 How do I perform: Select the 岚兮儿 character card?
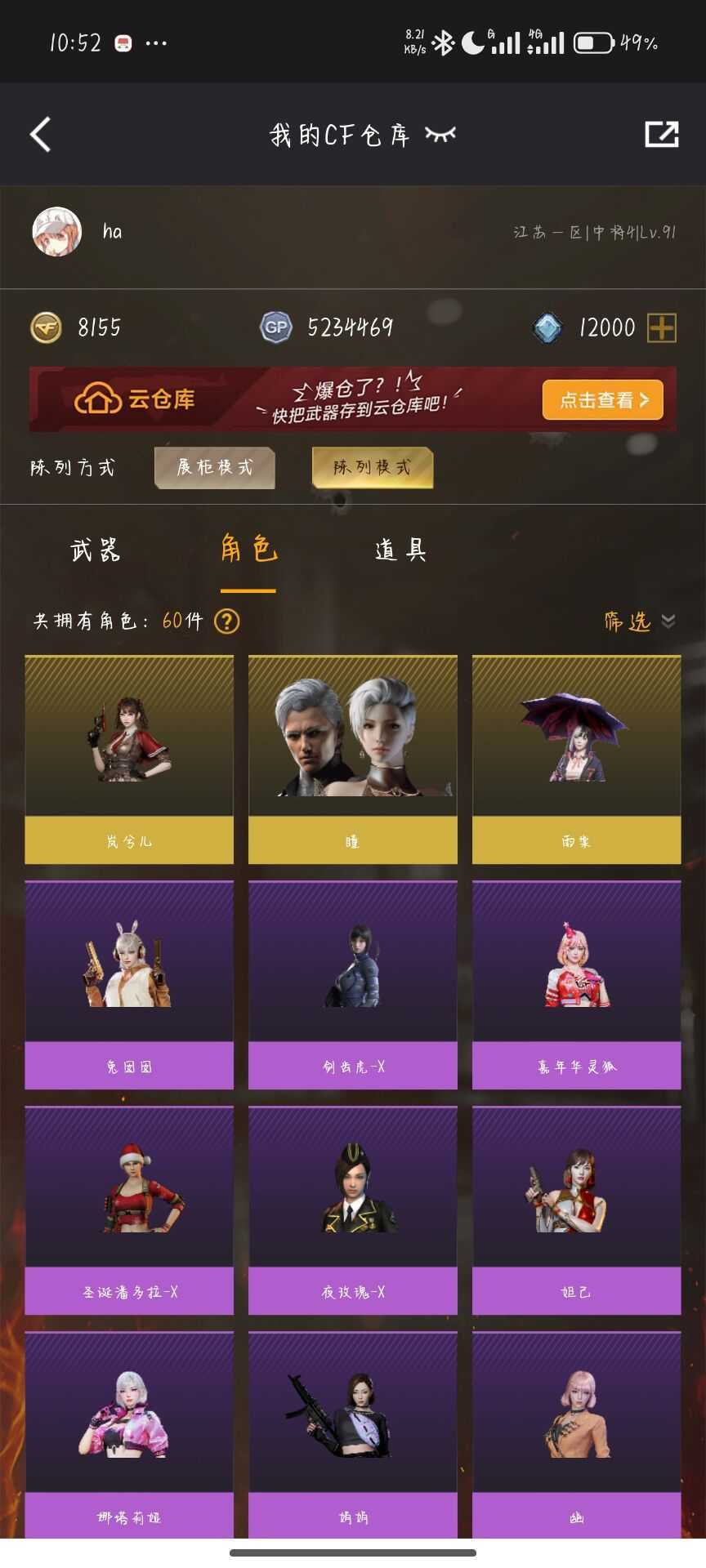click(x=128, y=751)
